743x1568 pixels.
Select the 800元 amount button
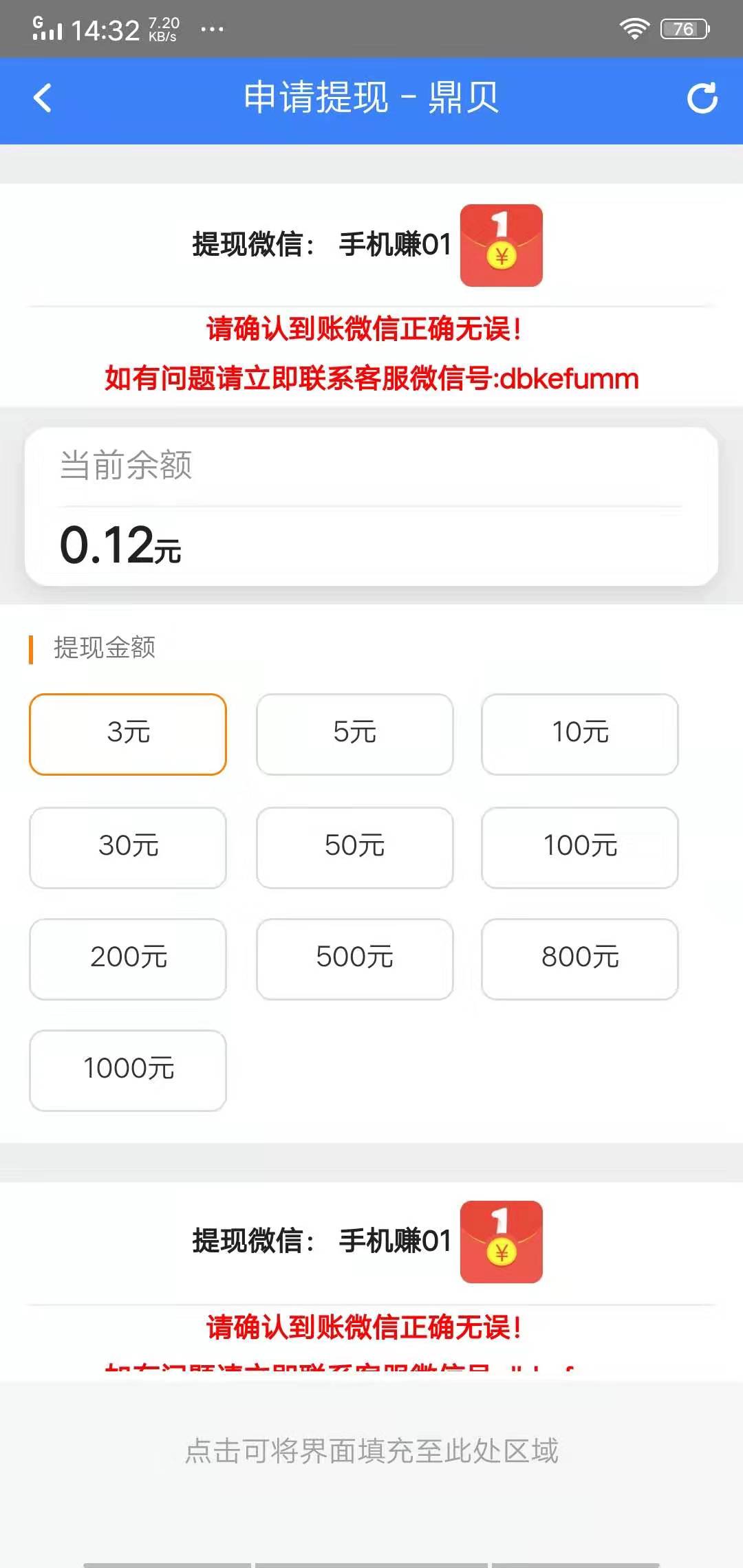579,959
